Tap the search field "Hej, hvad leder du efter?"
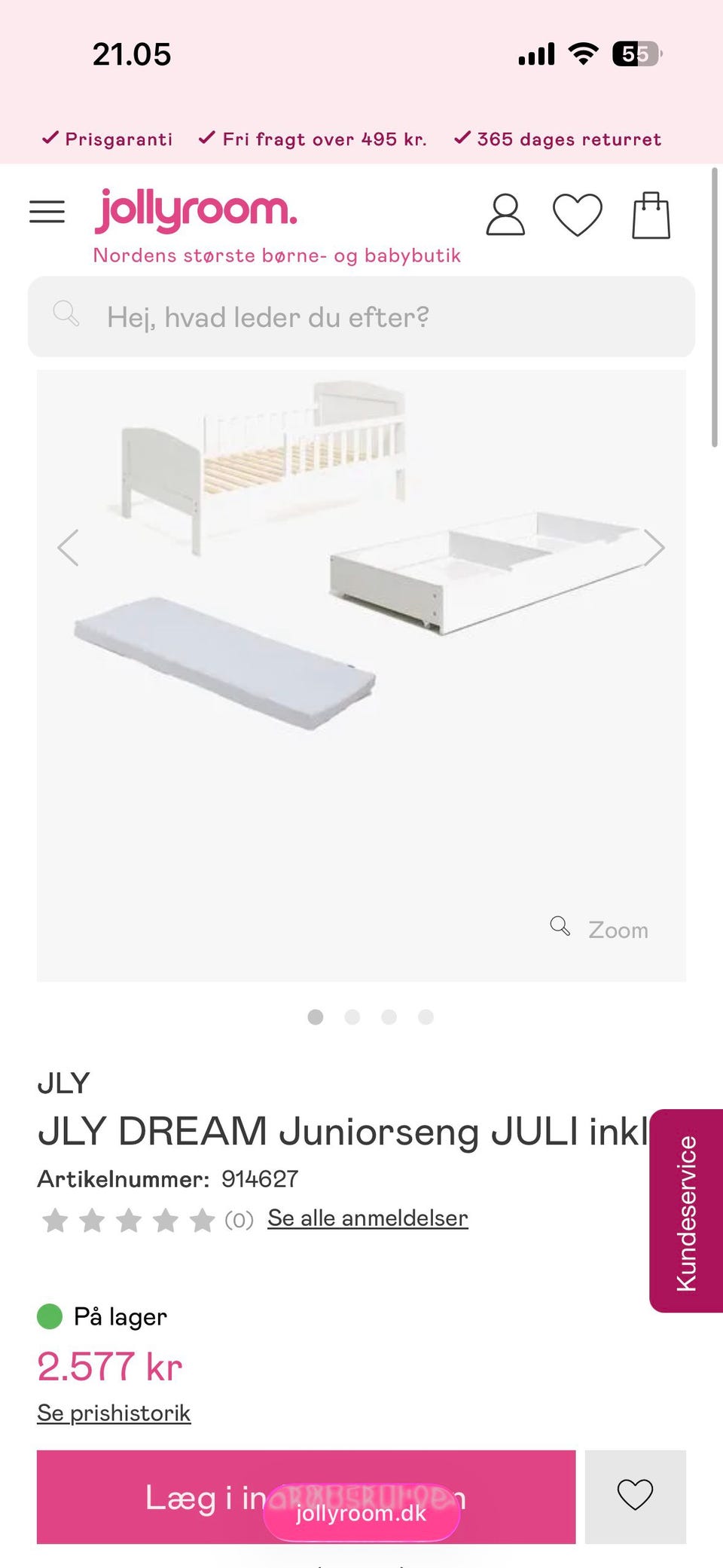 pos(361,317)
